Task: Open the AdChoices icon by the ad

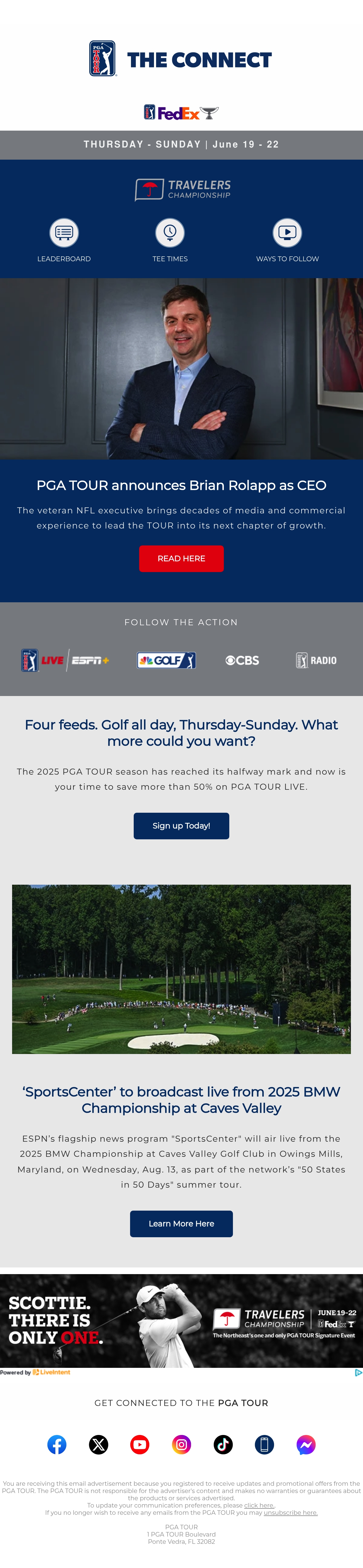Action: pyautogui.click(x=359, y=1373)
